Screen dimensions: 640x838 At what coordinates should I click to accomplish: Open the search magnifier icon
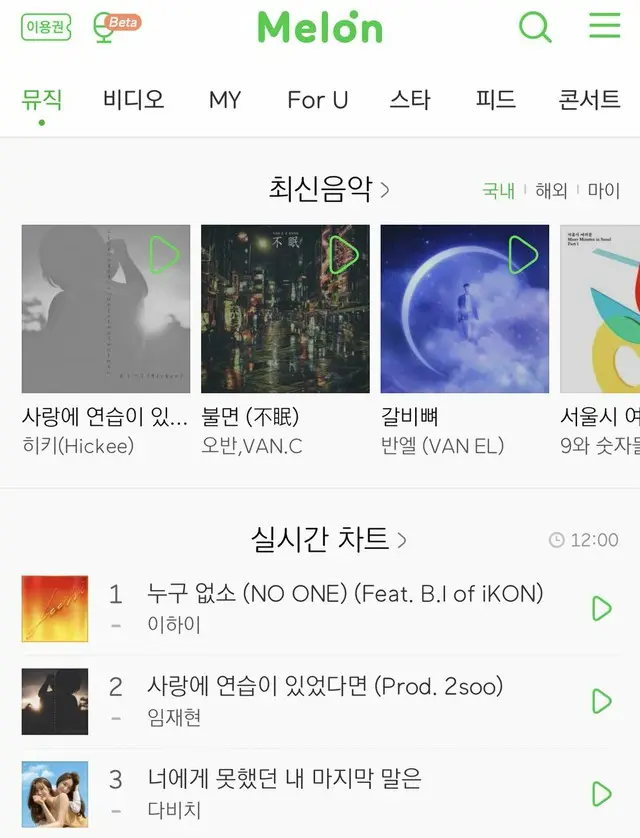[x=535, y=27]
